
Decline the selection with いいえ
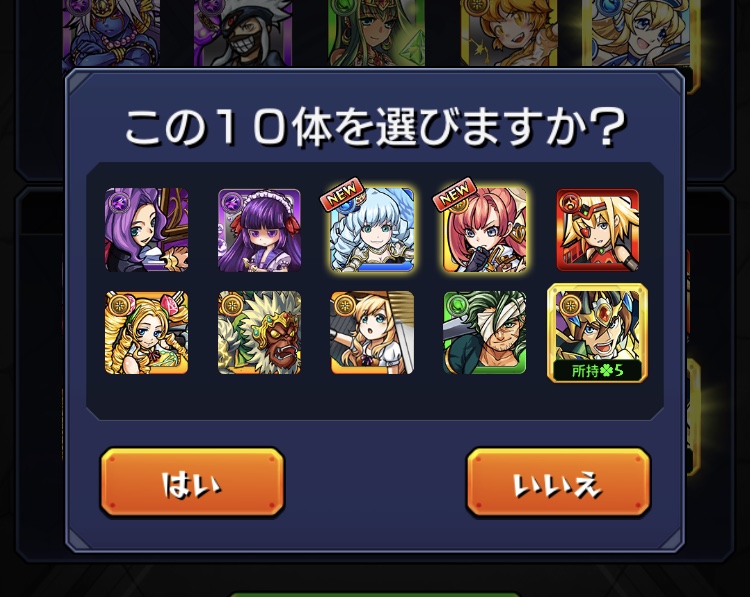[x=558, y=483]
